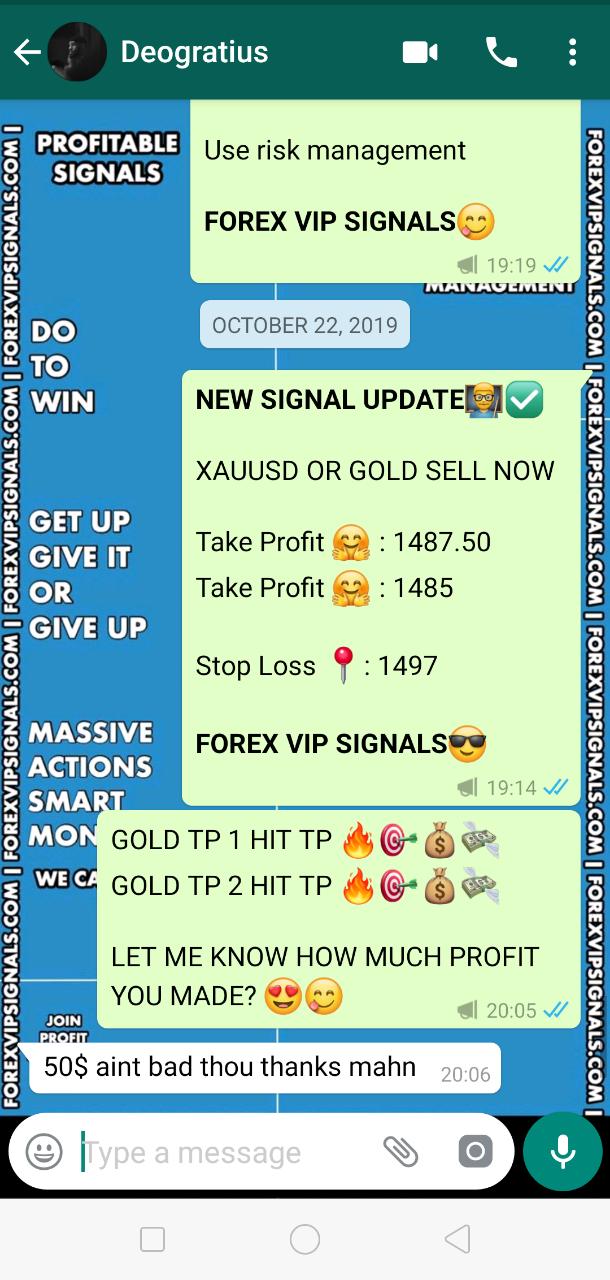Open Deogratius's profile picture
The image size is (610, 1280).
[77, 53]
